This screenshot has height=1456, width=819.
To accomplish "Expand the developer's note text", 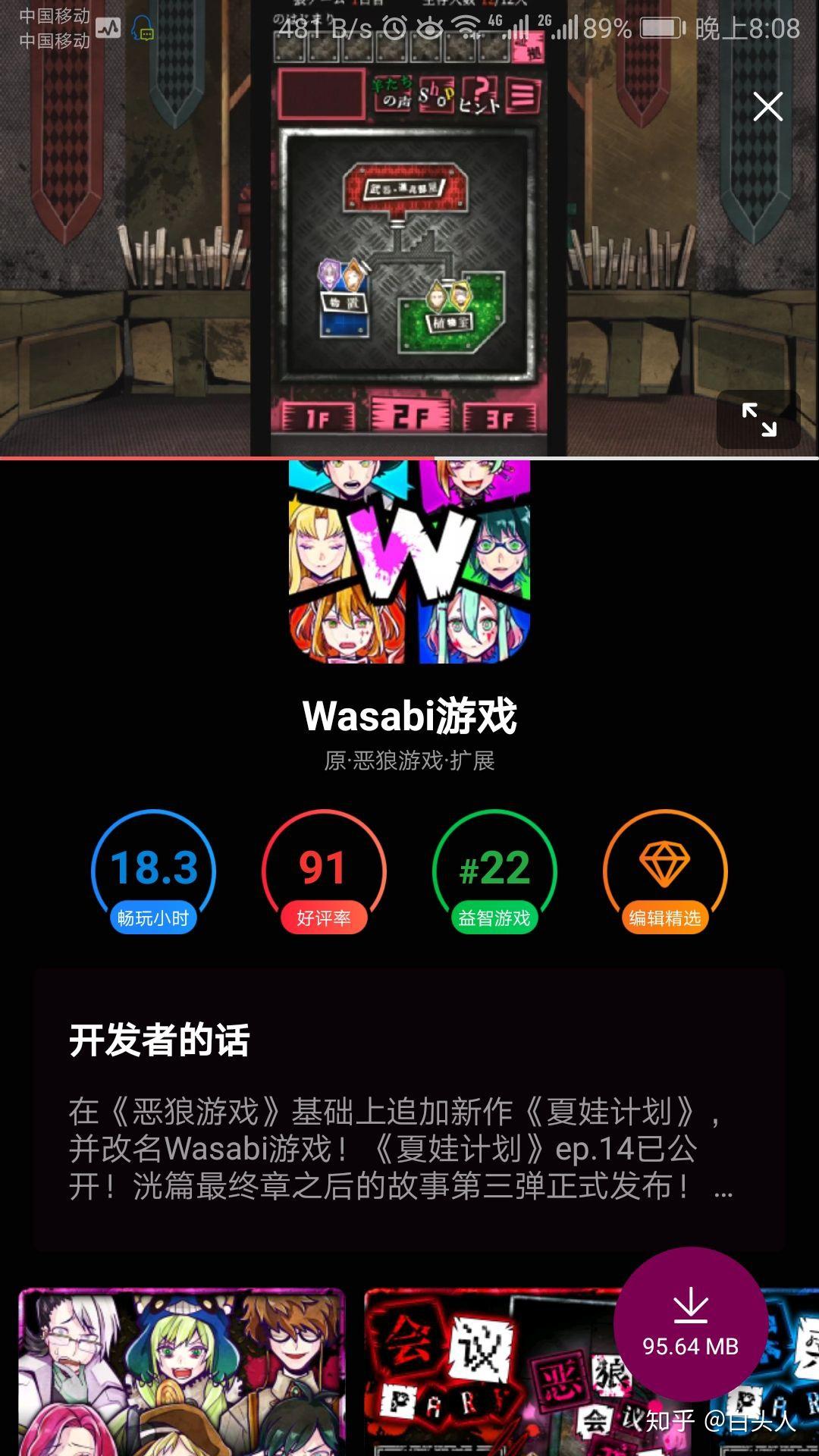I will (x=723, y=1188).
